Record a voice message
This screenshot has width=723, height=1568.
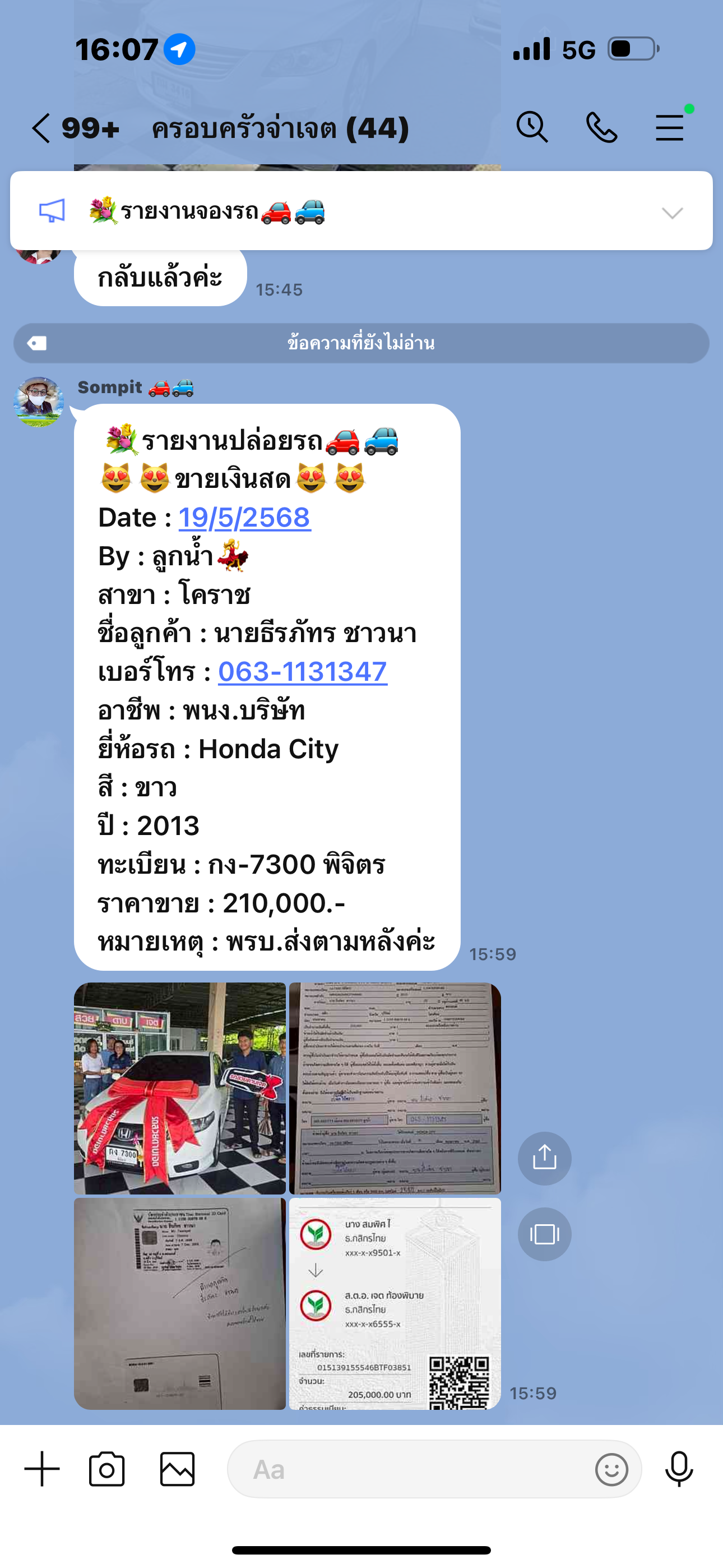click(679, 1469)
